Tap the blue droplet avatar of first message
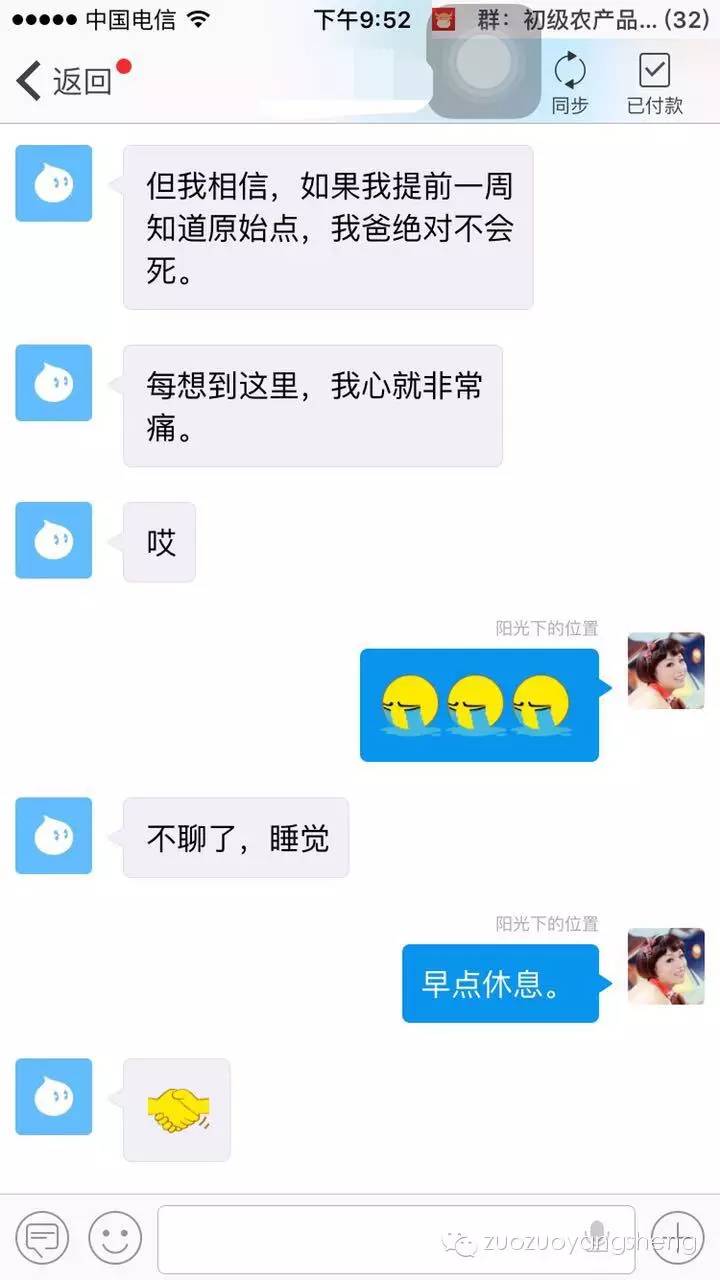Image resolution: width=720 pixels, height=1280 pixels. click(53, 183)
